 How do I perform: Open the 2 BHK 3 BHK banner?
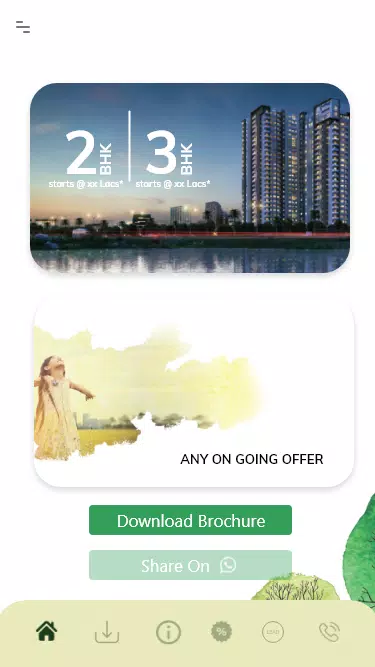[x=190, y=178]
